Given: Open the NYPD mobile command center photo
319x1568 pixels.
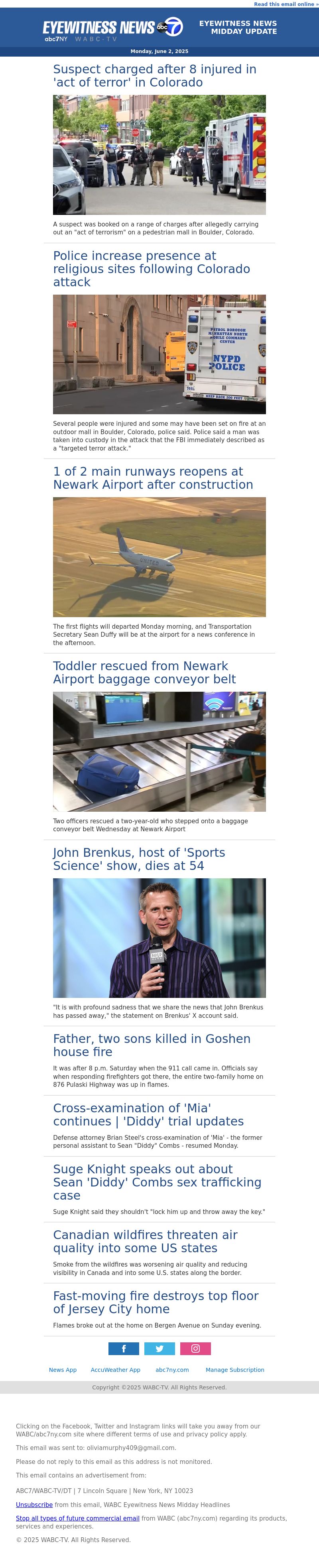Looking at the screenshot, I should tap(159, 354).
